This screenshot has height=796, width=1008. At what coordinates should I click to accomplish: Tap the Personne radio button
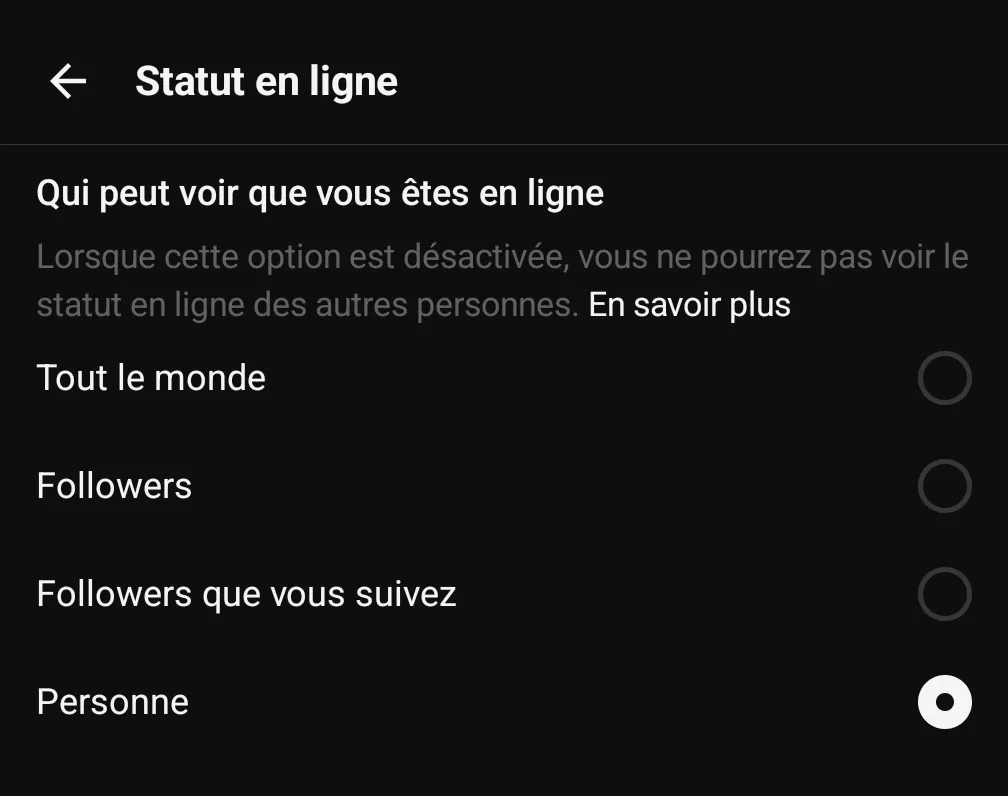pyautogui.click(x=944, y=702)
